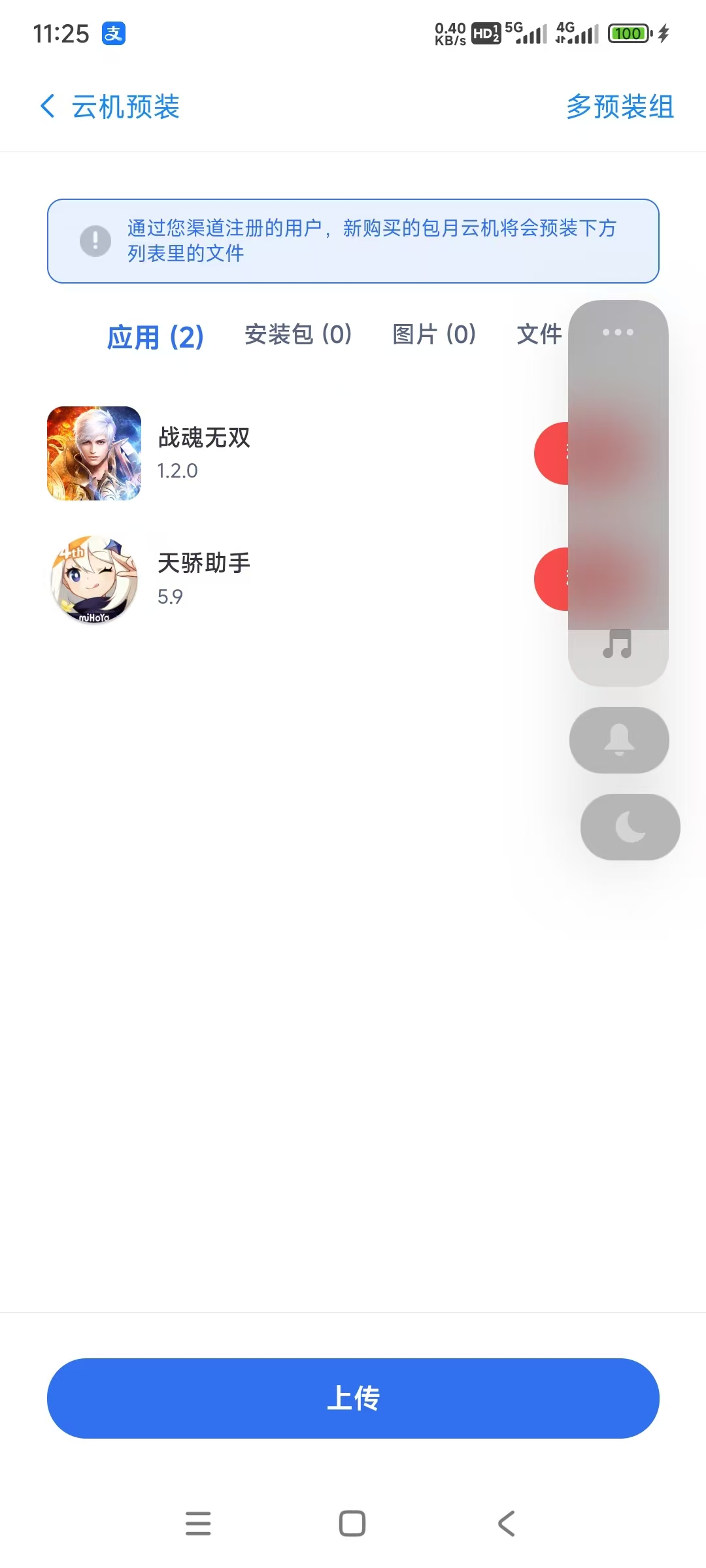This screenshot has width=706, height=1568.
Task: Tap the 上传 upload button
Action: click(x=352, y=1397)
